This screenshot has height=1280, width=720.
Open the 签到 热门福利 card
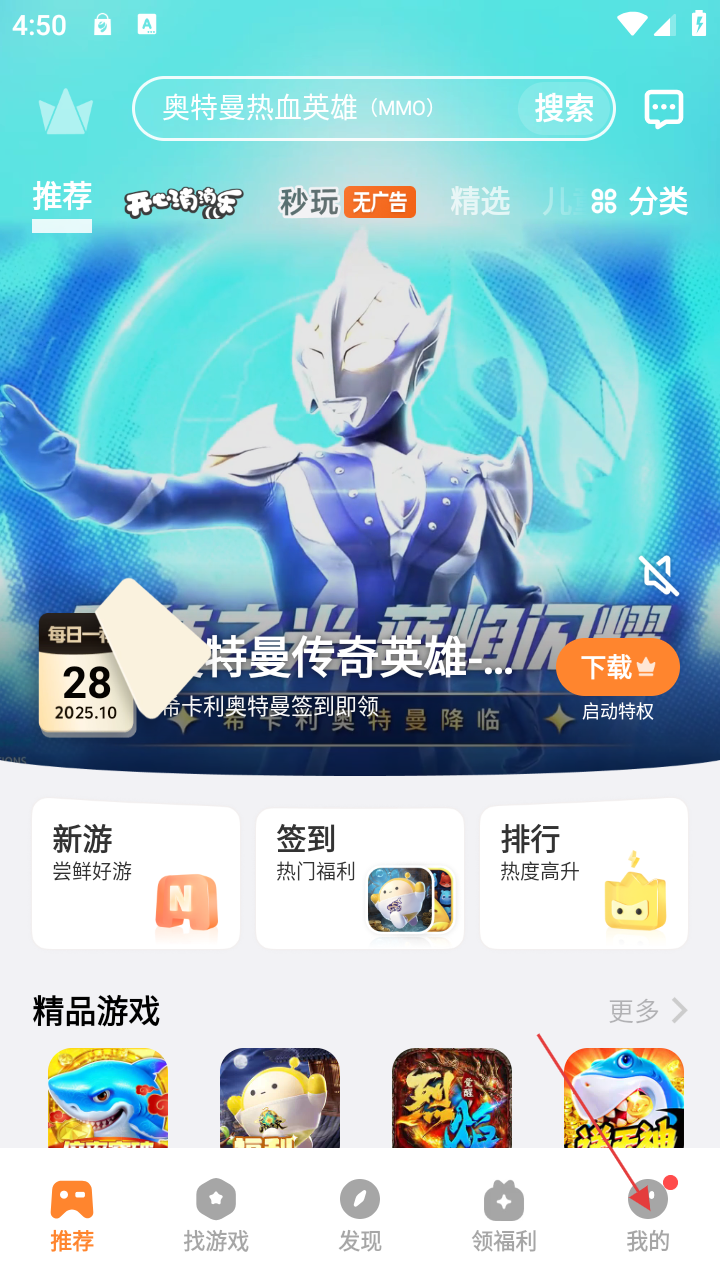[360, 873]
